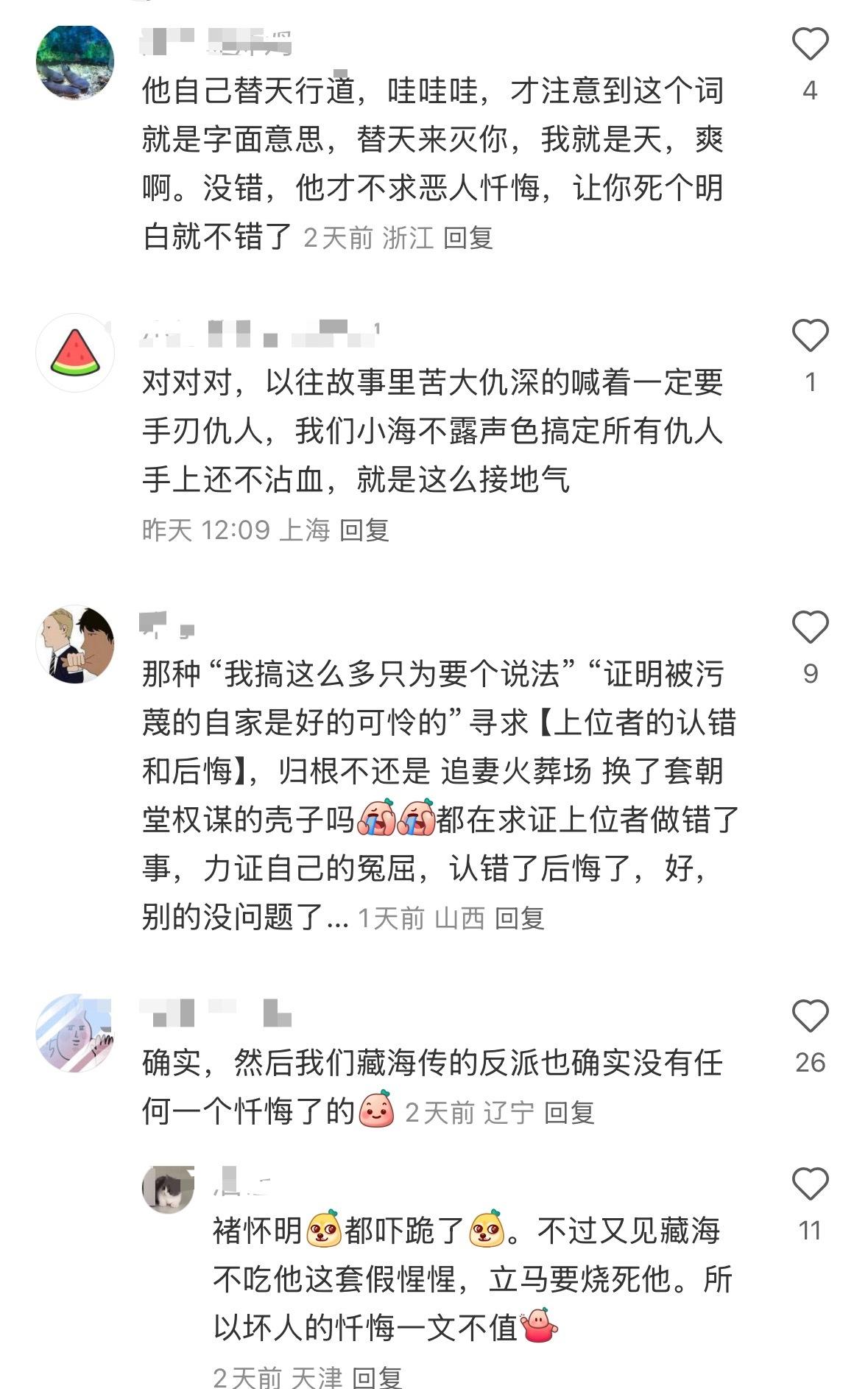The image size is (868, 1389).
Task: Like the 天津 reply about 褚怀明
Action: point(810,1184)
